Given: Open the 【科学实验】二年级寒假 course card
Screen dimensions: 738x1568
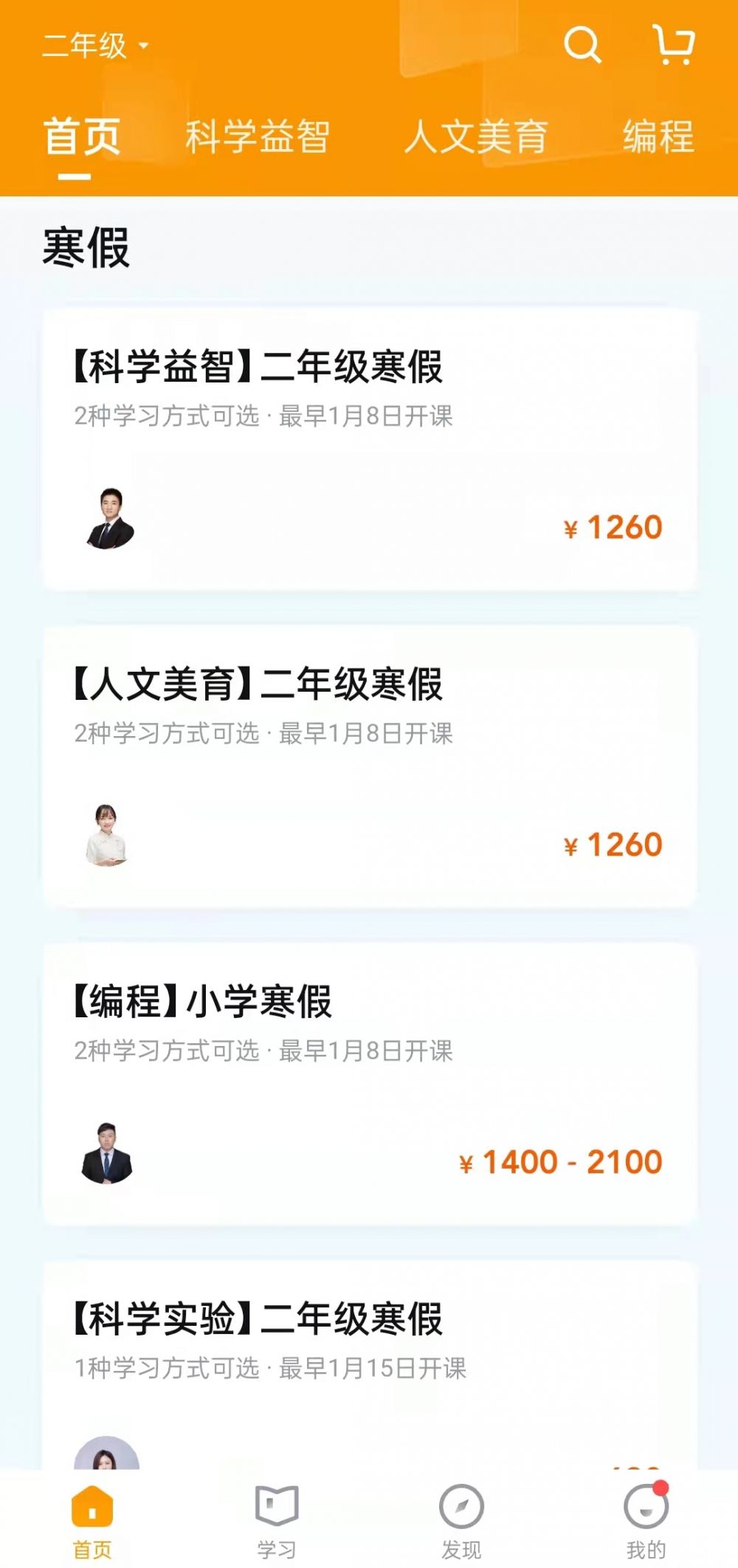Looking at the screenshot, I should [370, 1365].
